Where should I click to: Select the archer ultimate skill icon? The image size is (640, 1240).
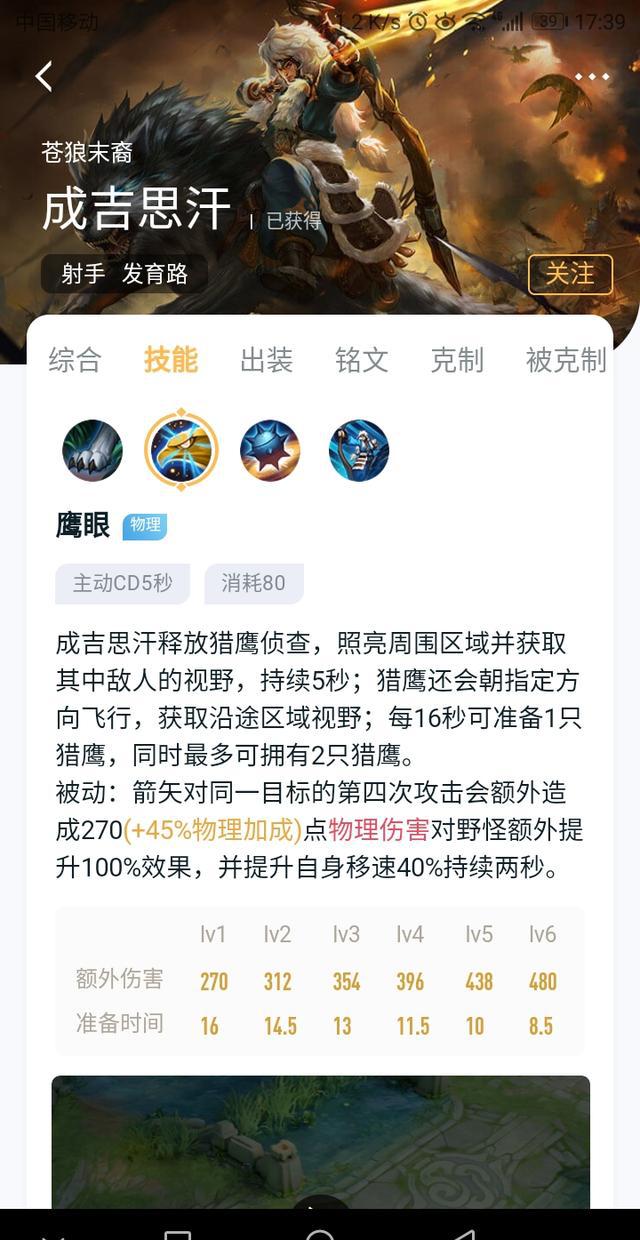359,451
